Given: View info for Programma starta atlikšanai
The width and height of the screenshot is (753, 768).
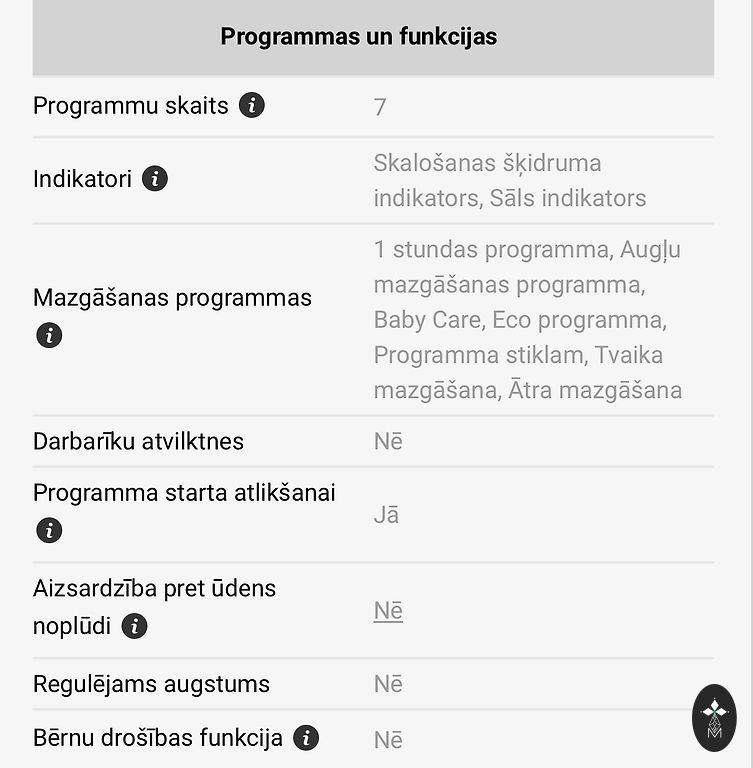Looking at the screenshot, I should pyautogui.click(x=48, y=530).
